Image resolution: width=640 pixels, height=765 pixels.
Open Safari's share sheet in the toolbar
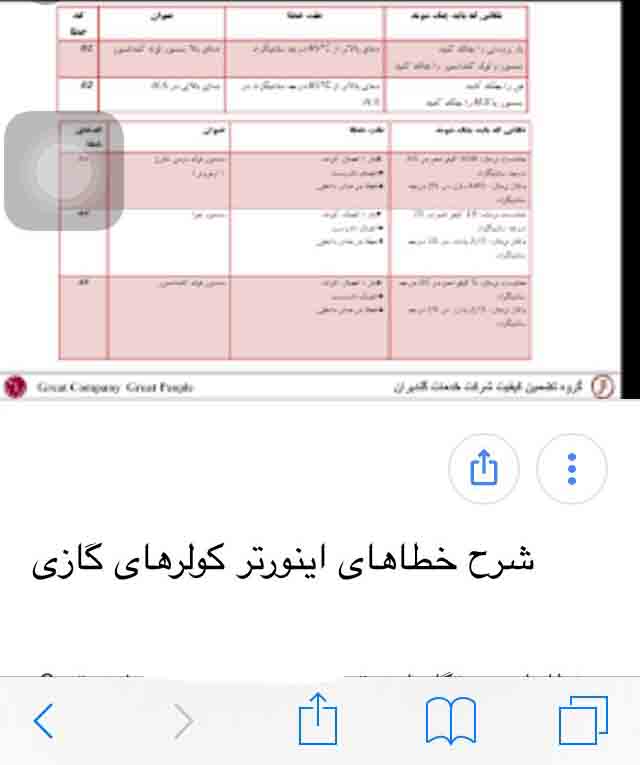[x=319, y=720]
